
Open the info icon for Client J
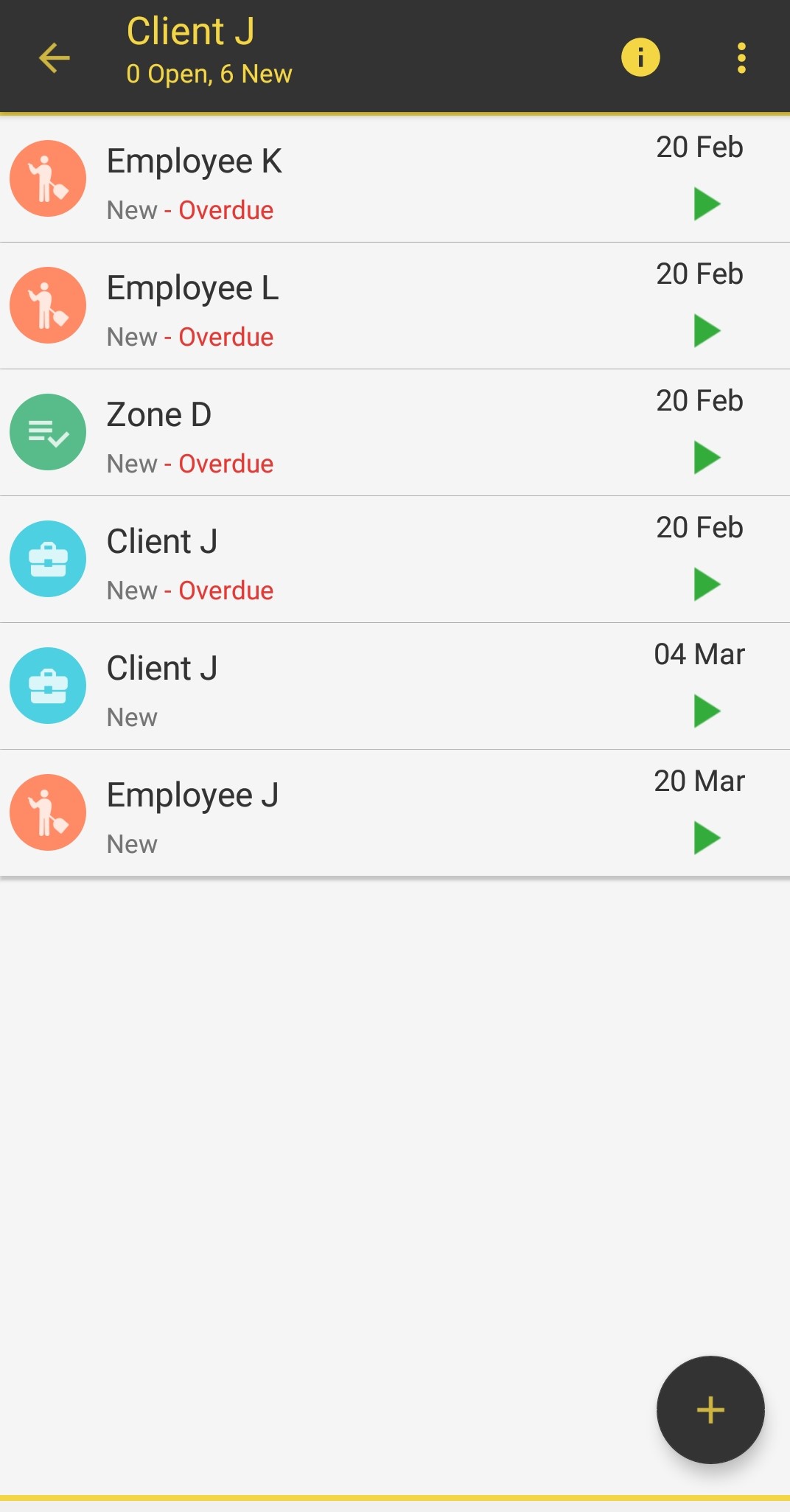pyautogui.click(x=640, y=58)
